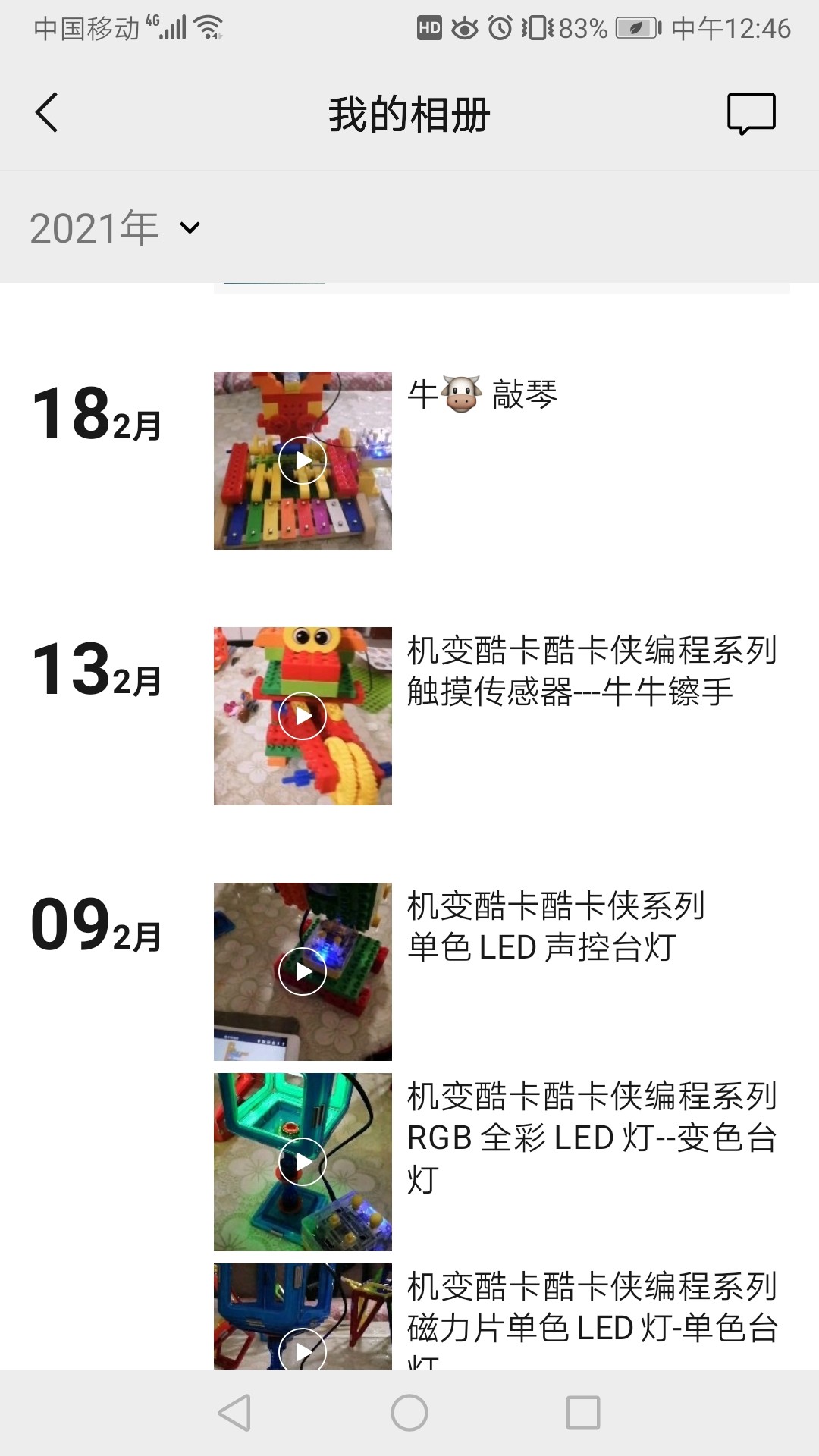Play the RGB全彩LED灯 变色台灯 video

(x=303, y=1162)
